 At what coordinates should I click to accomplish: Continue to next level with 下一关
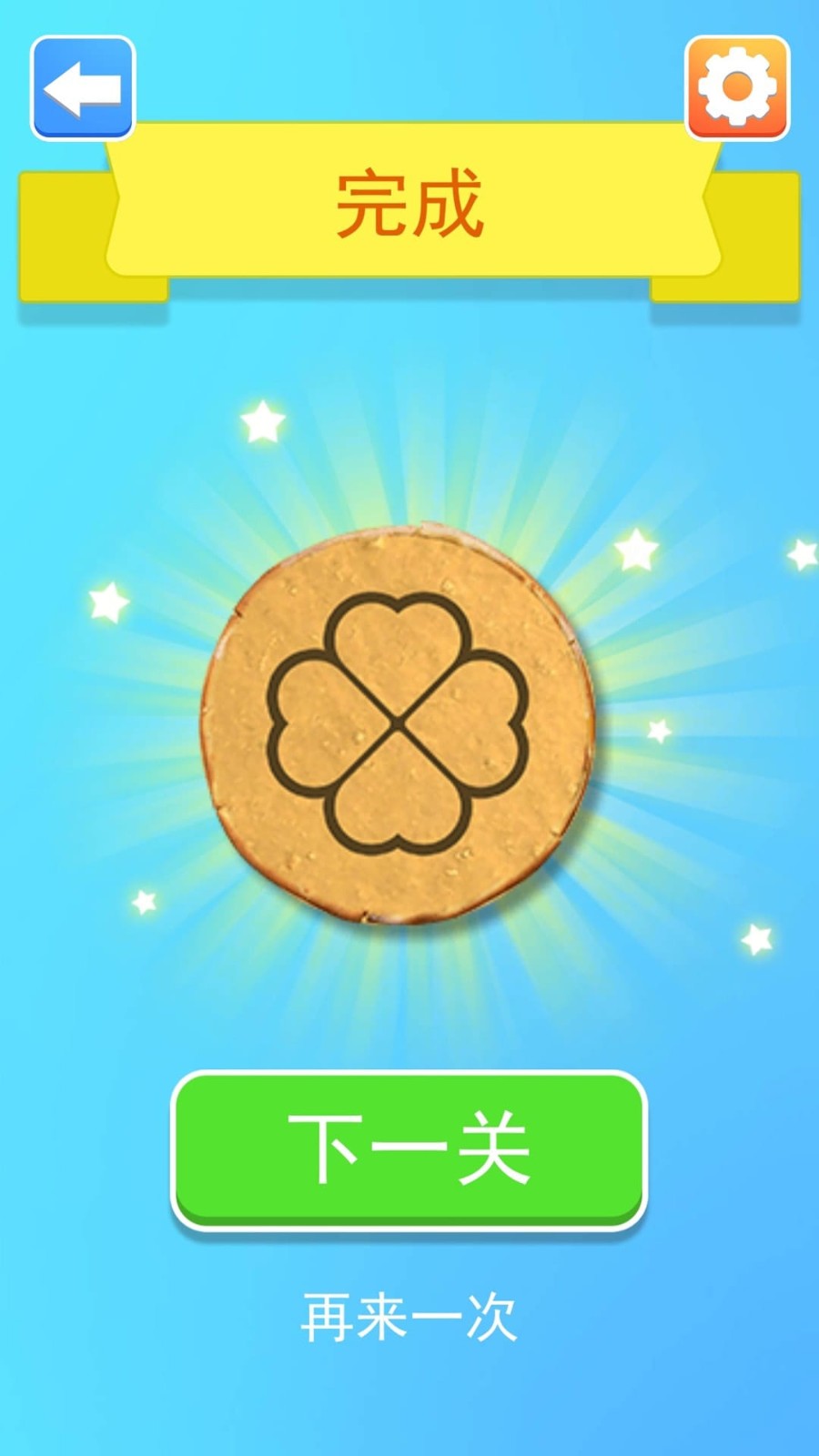click(x=409, y=1149)
